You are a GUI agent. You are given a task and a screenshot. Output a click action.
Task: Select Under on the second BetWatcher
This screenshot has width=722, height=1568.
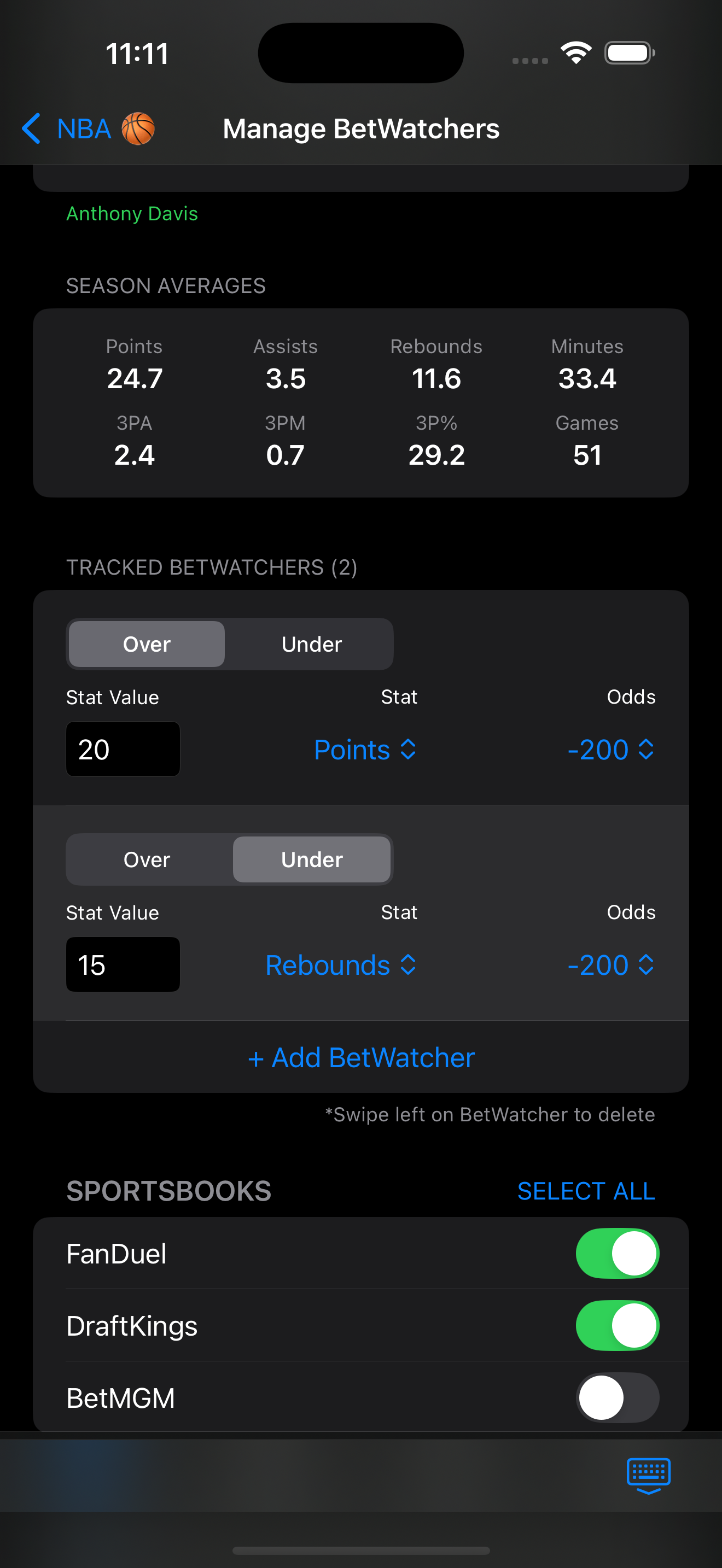pos(311,859)
